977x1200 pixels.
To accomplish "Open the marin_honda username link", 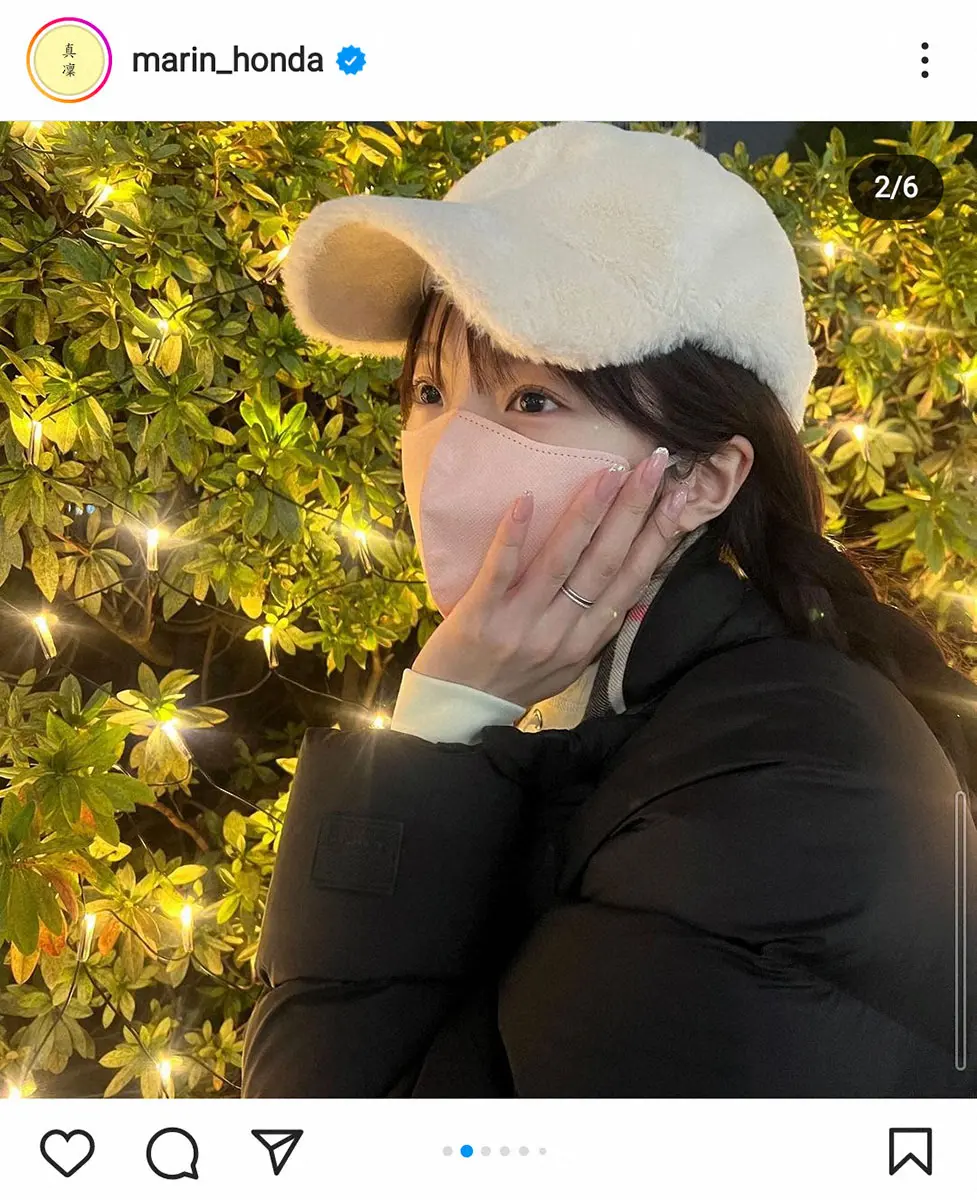I will (227, 60).
